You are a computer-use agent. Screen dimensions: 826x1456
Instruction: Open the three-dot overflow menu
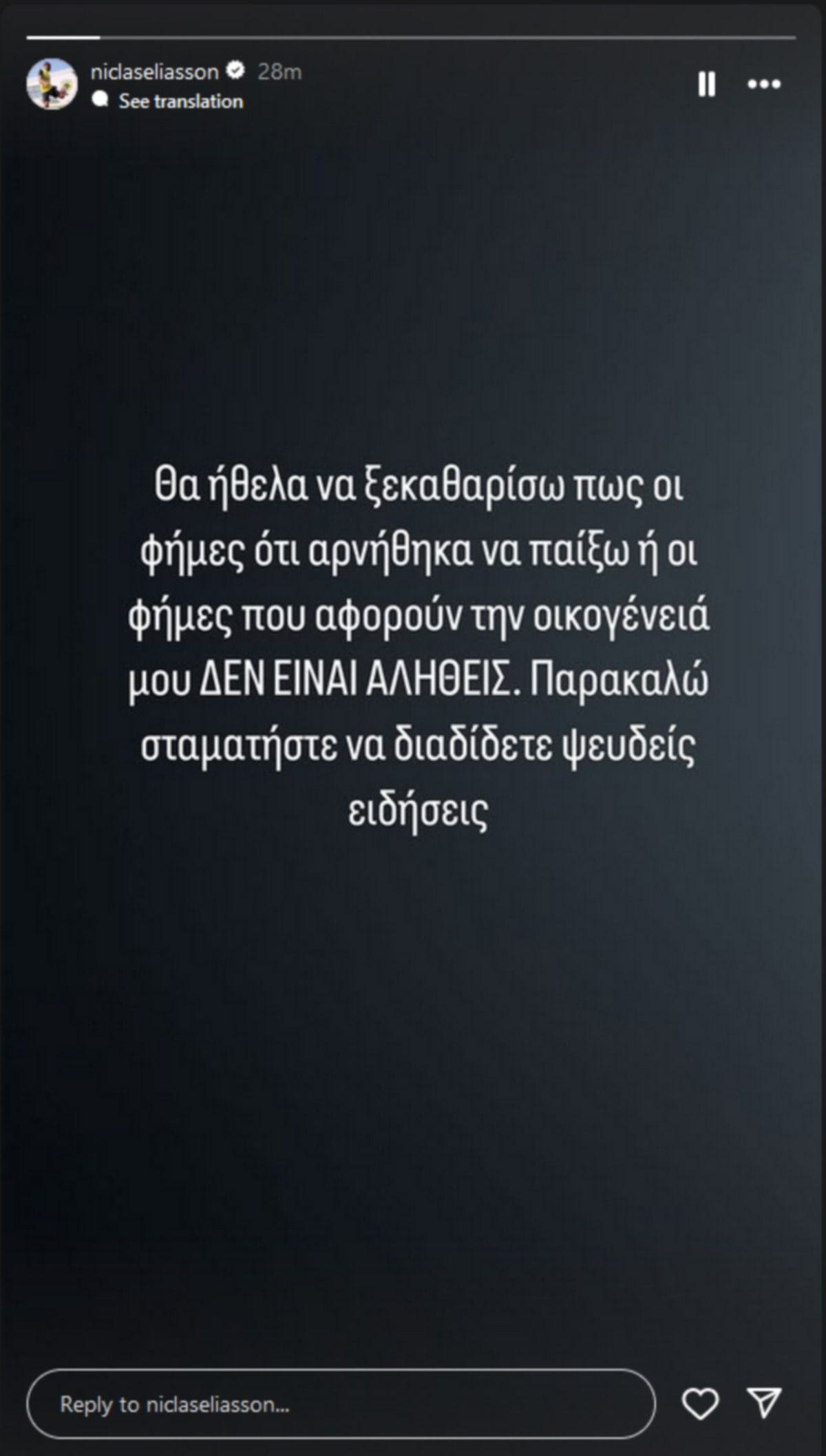(764, 84)
